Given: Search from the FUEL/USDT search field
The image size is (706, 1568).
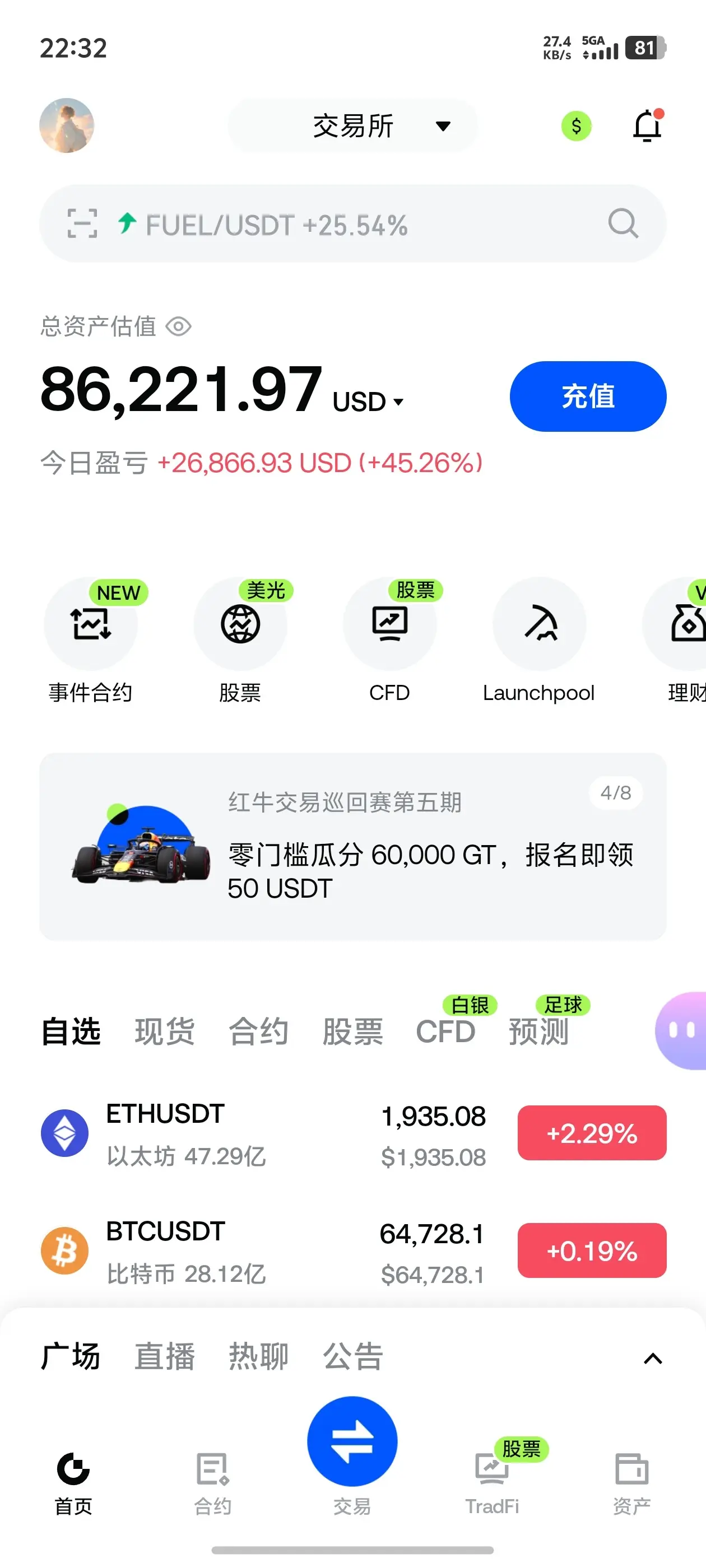Looking at the screenshot, I should click(352, 223).
